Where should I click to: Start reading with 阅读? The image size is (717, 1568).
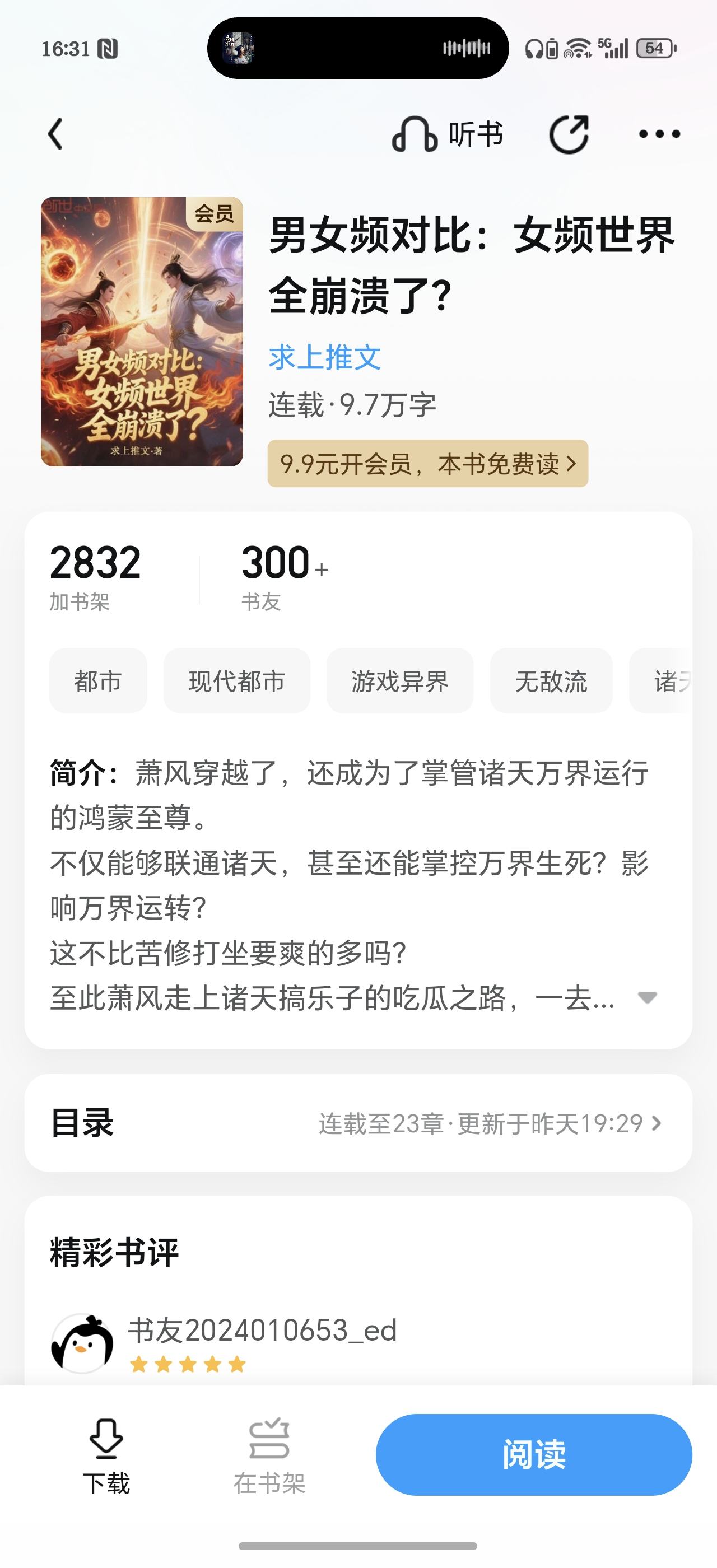click(x=534, y=1455)
